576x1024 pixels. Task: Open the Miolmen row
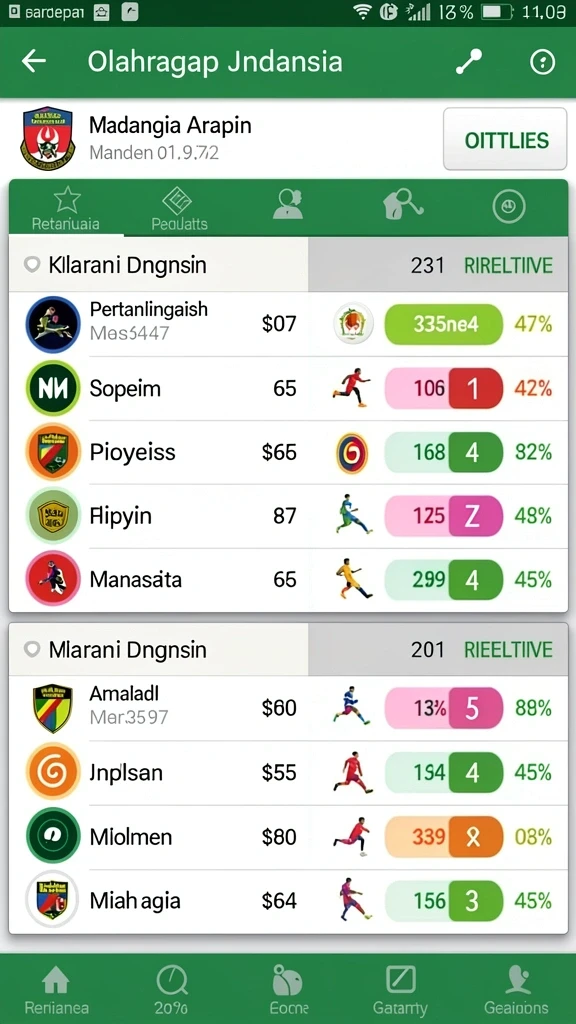(288, 837)
